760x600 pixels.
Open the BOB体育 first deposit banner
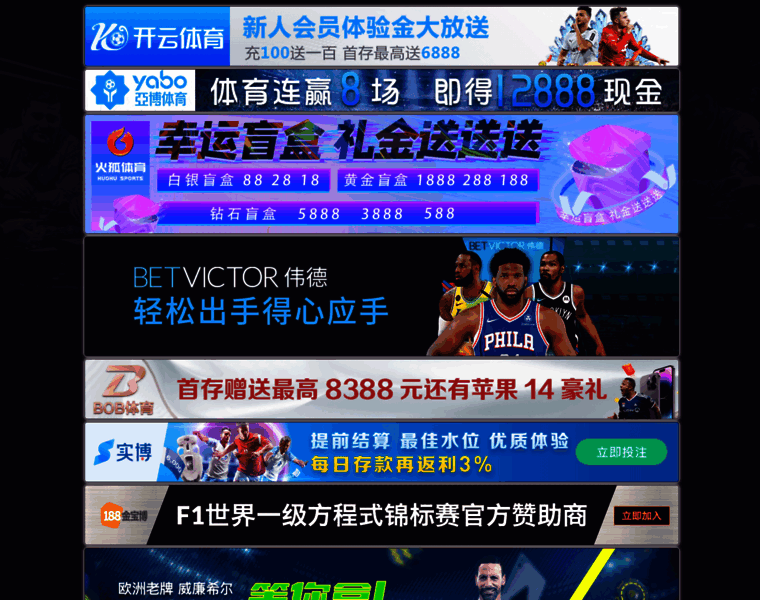point(380,389)
